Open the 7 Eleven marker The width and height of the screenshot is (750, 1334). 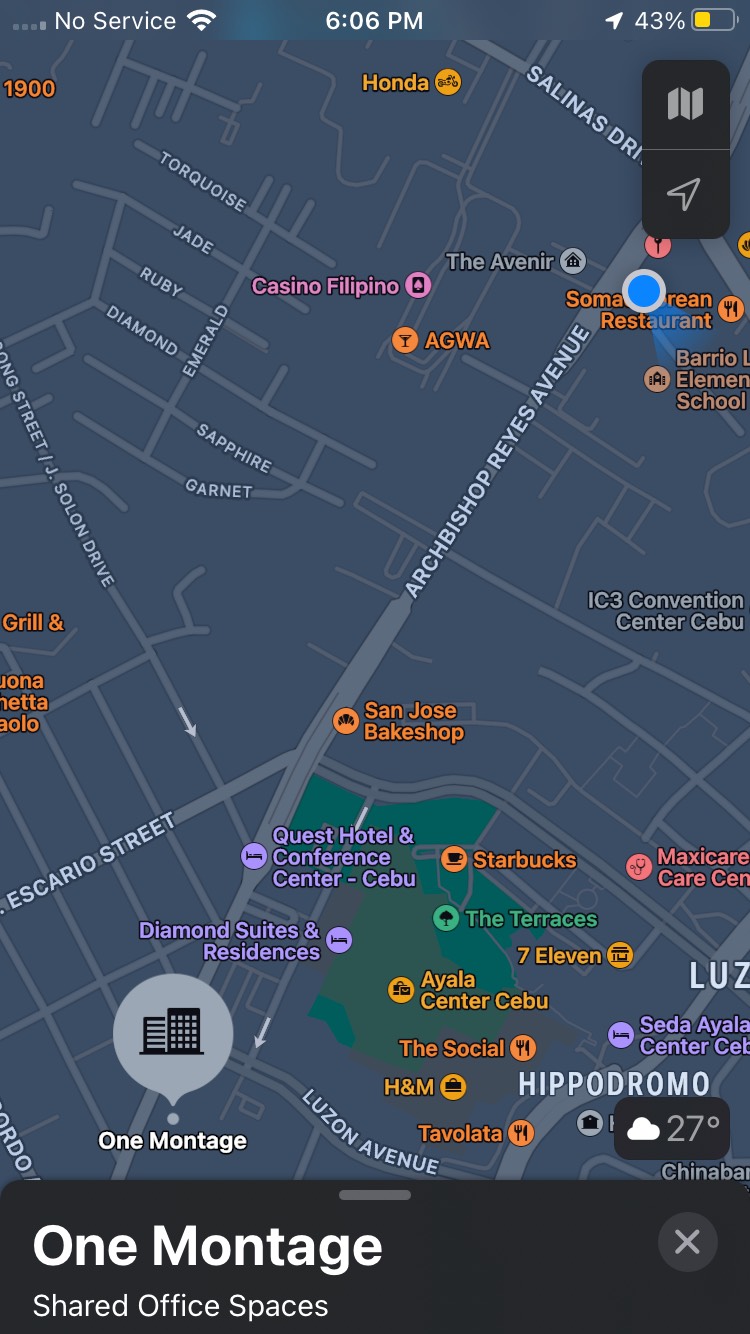pyautogui.click(x=621, y=956)
